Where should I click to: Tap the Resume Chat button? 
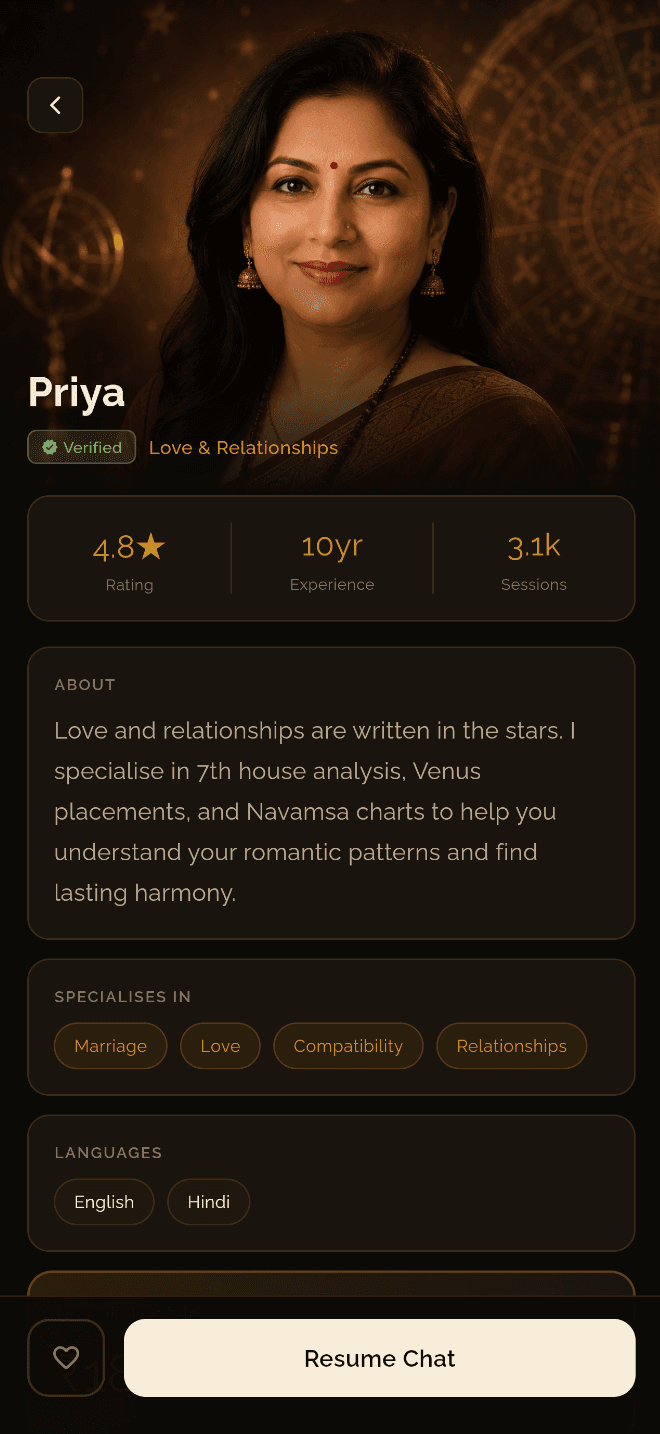380,1358
